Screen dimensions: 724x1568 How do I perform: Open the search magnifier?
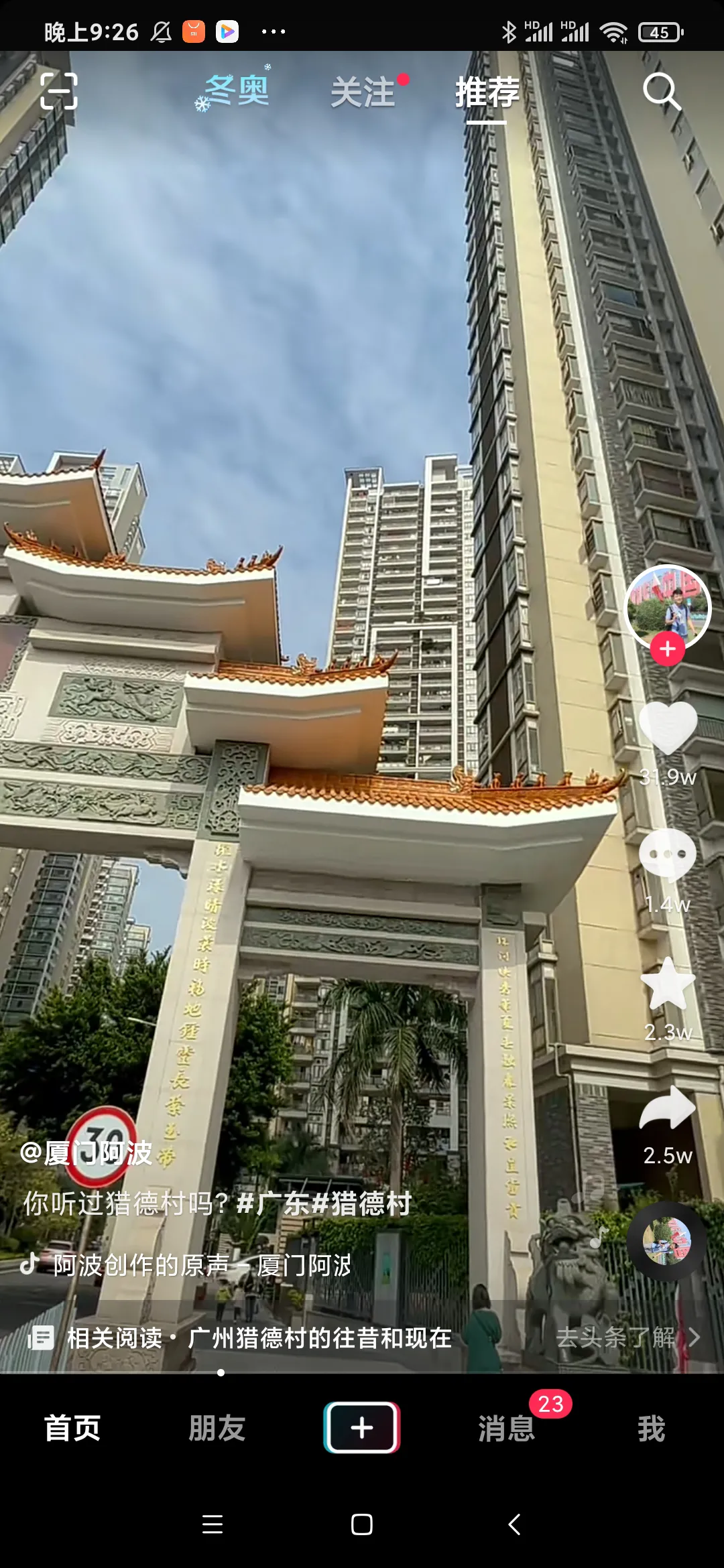[x=662, y=92]
